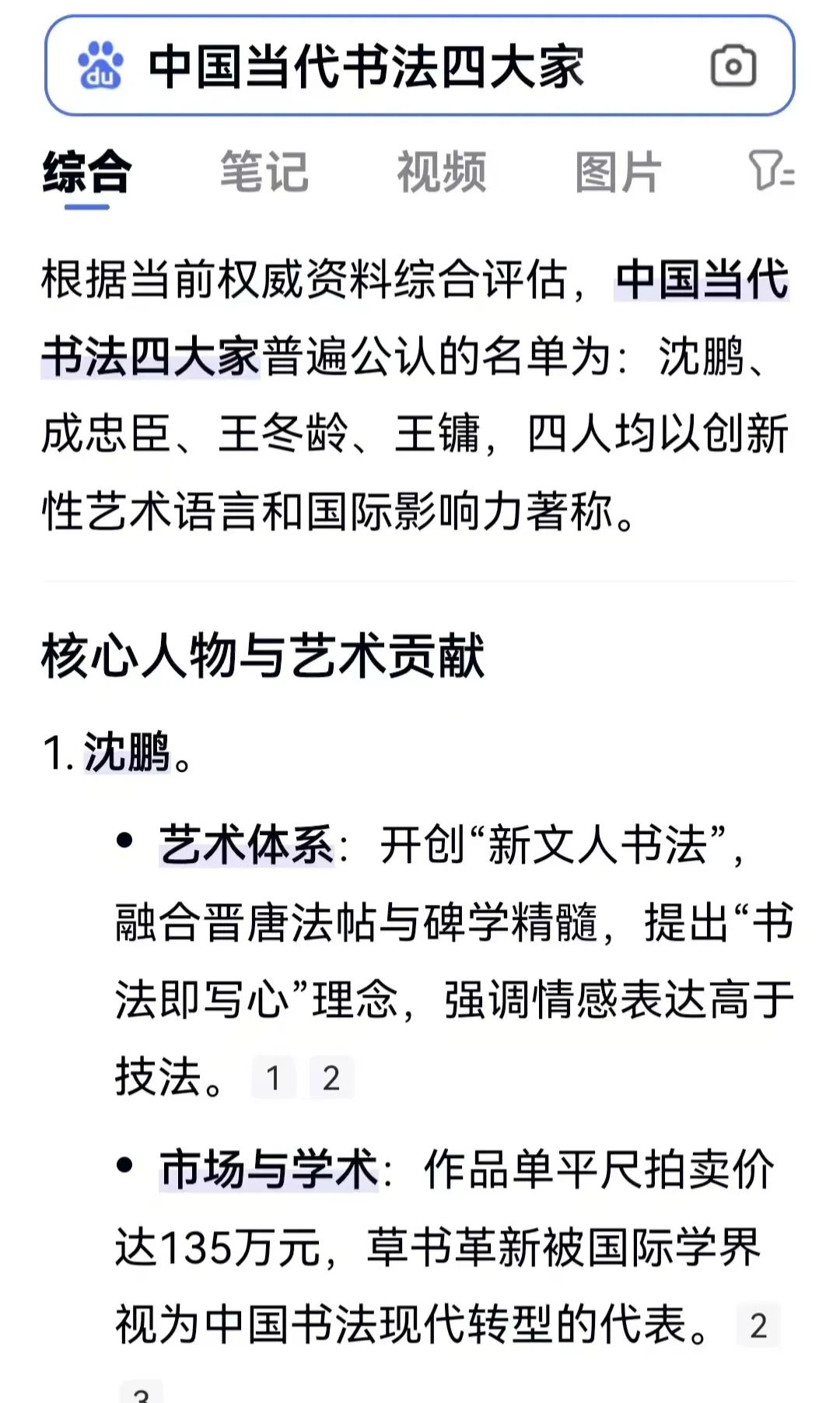
Task: Select the 综合 tab
Action: (87, 173)
